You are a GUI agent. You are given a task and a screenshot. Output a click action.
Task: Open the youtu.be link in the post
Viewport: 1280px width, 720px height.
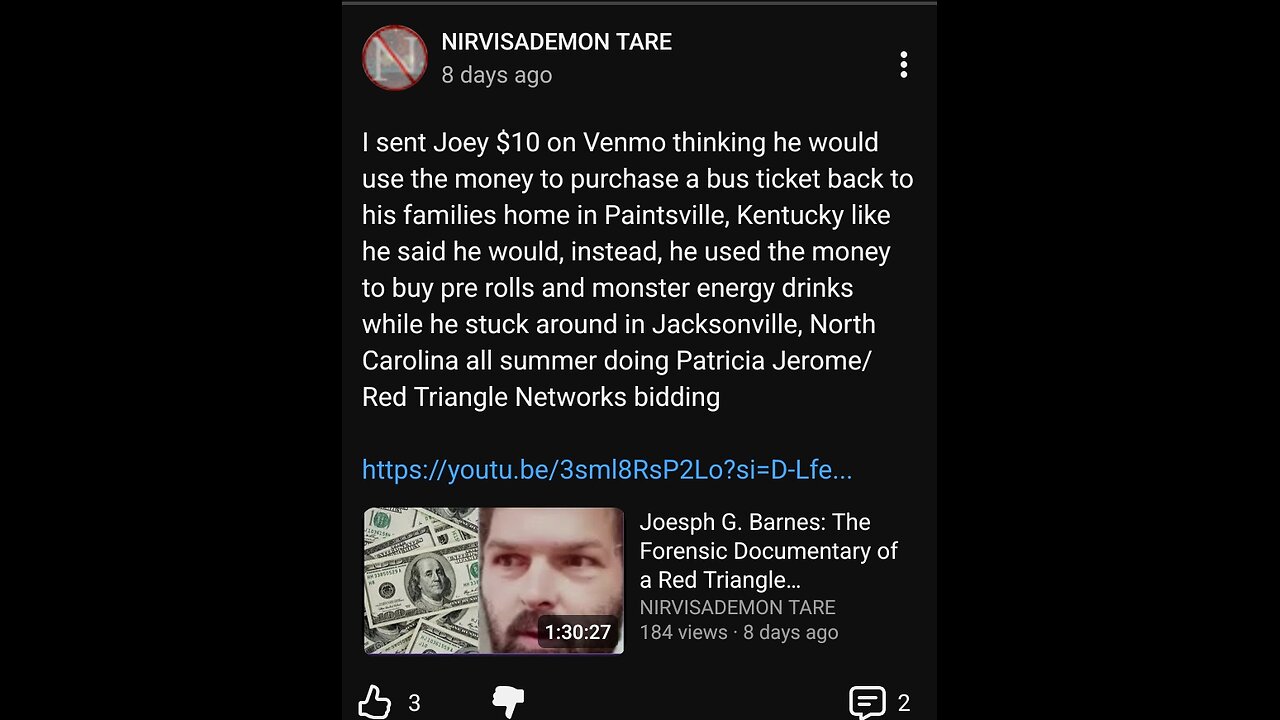tap(606, 470)
